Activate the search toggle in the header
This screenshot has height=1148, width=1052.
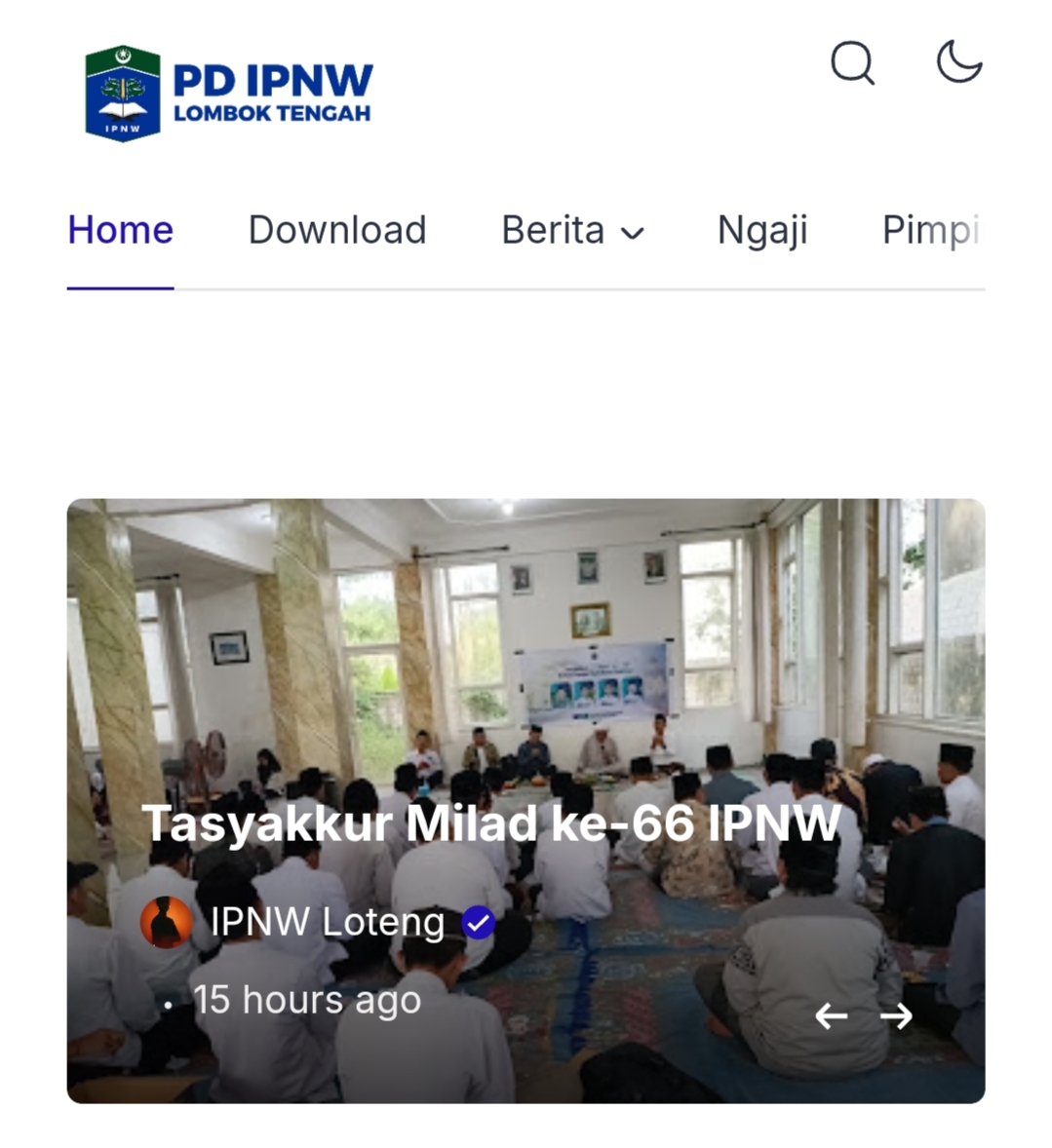(852, 63)
